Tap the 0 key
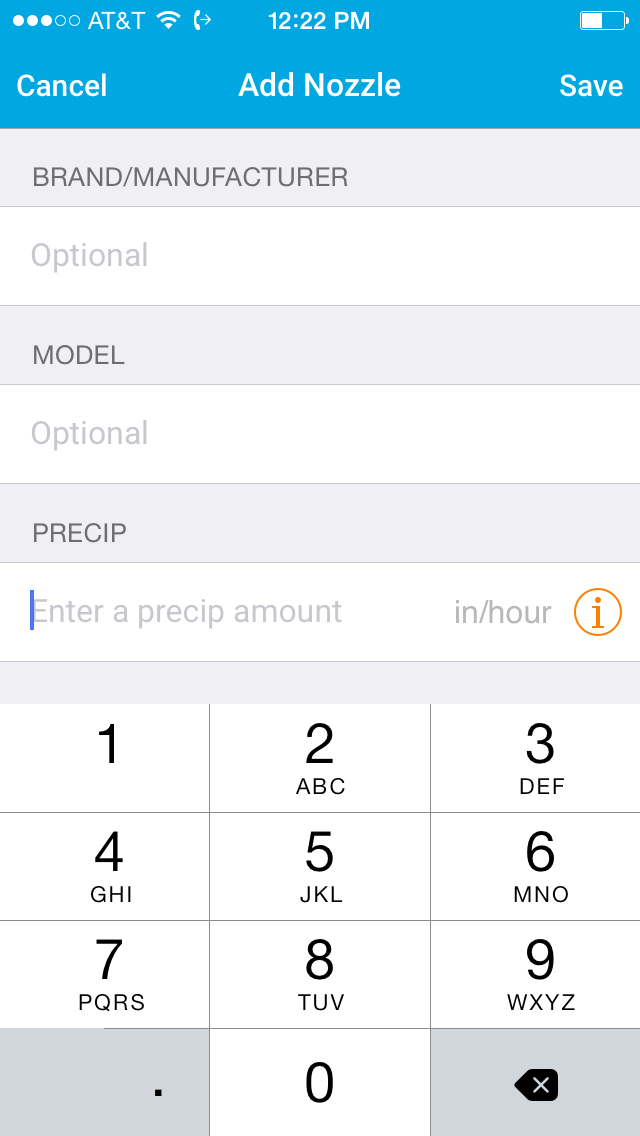This screenshot has width=640, height=1136. pyautogui.click(x=320, y=1082)
